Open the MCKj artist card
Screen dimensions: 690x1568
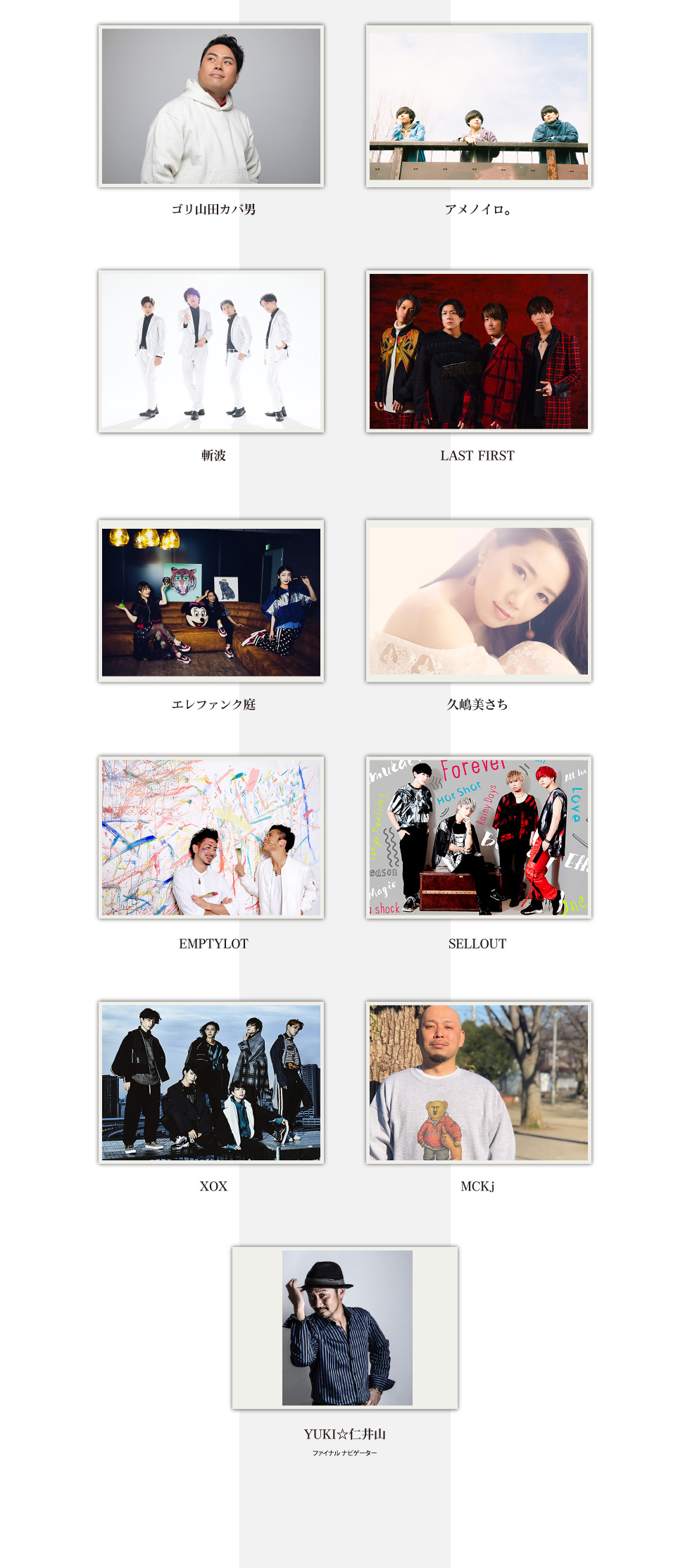pos(479,1082)
